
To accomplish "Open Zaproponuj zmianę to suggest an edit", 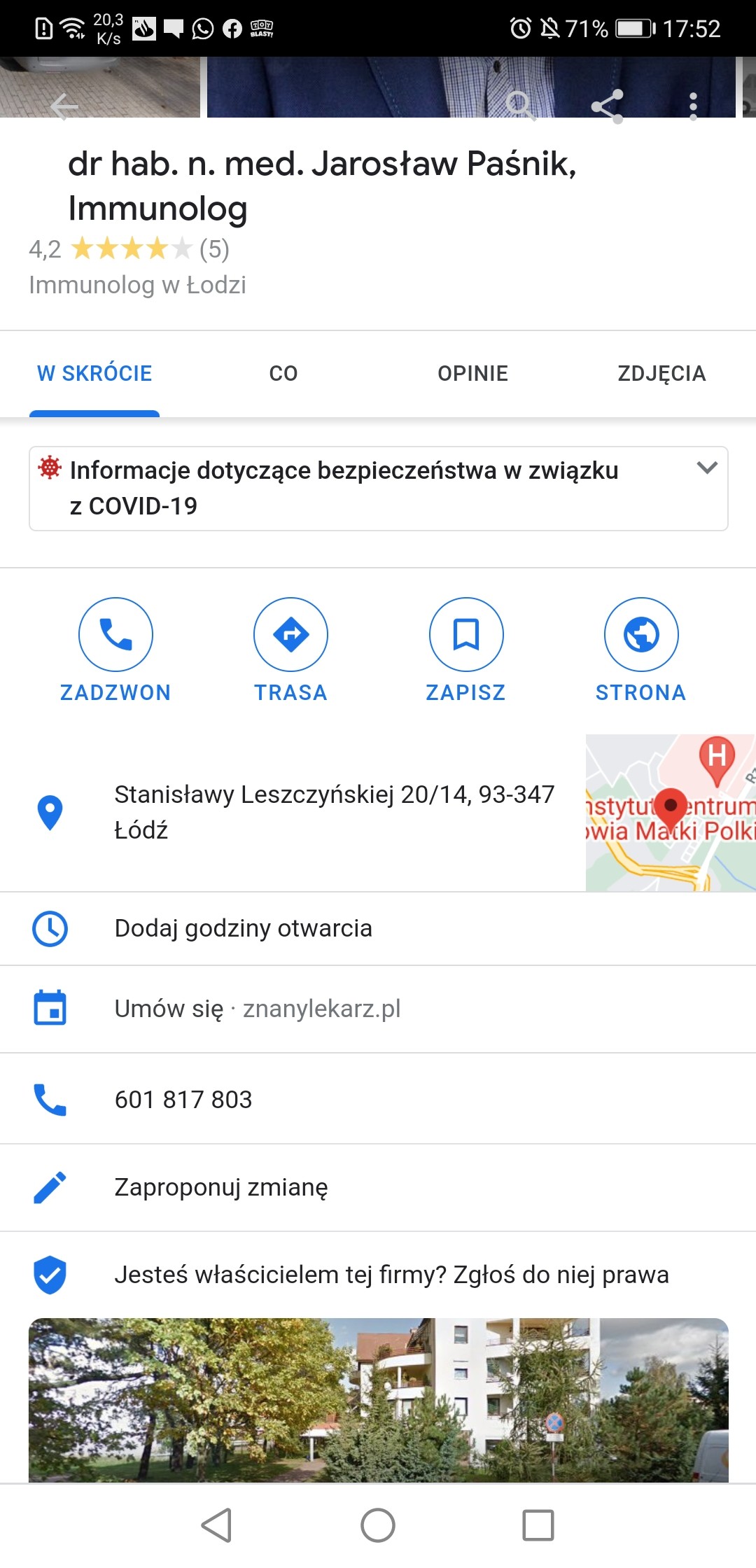I will pos(221,1187).
